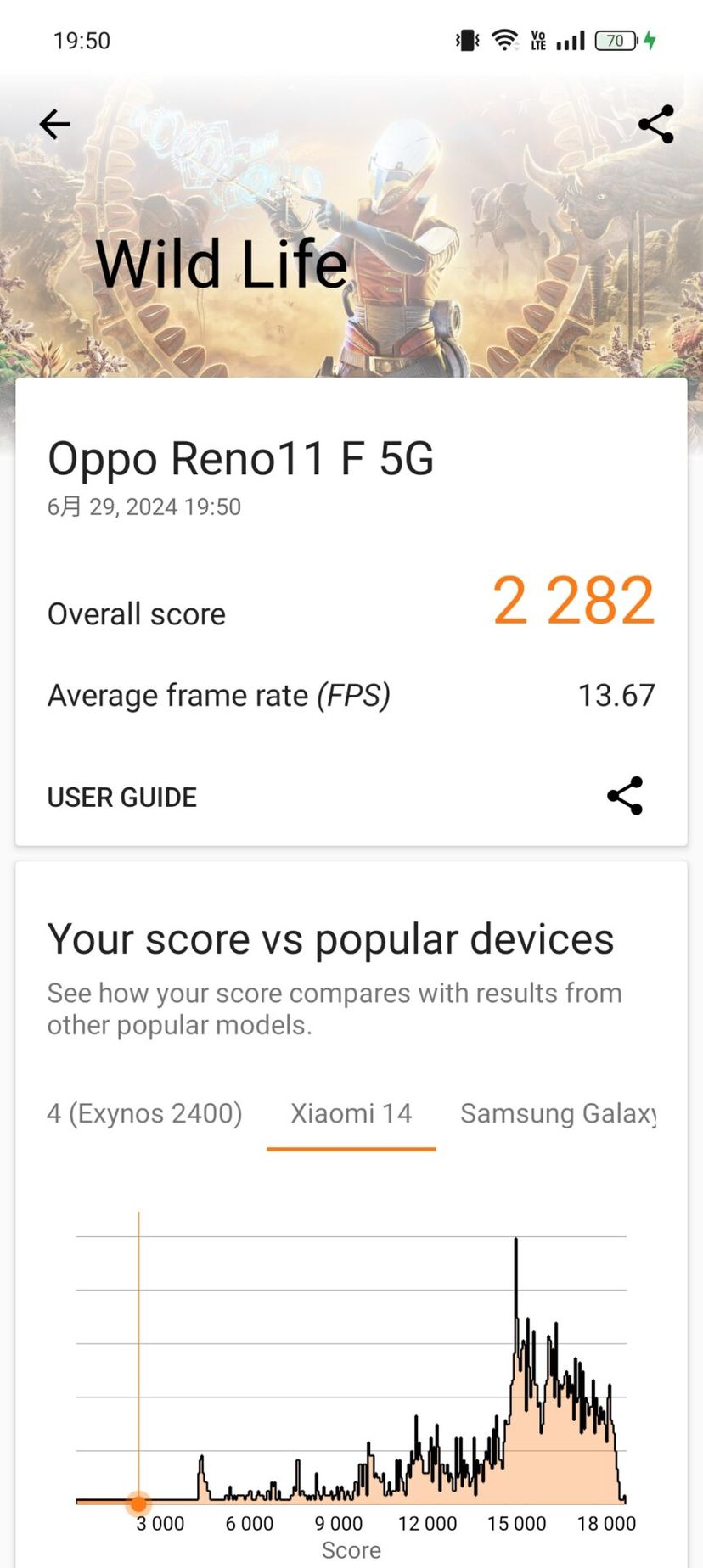The width and height of the screenshot is (703, 1568).
Task: Switch to the Samsung Galaxy tab
Action: pyautogui.click(x=558, y=1113)
